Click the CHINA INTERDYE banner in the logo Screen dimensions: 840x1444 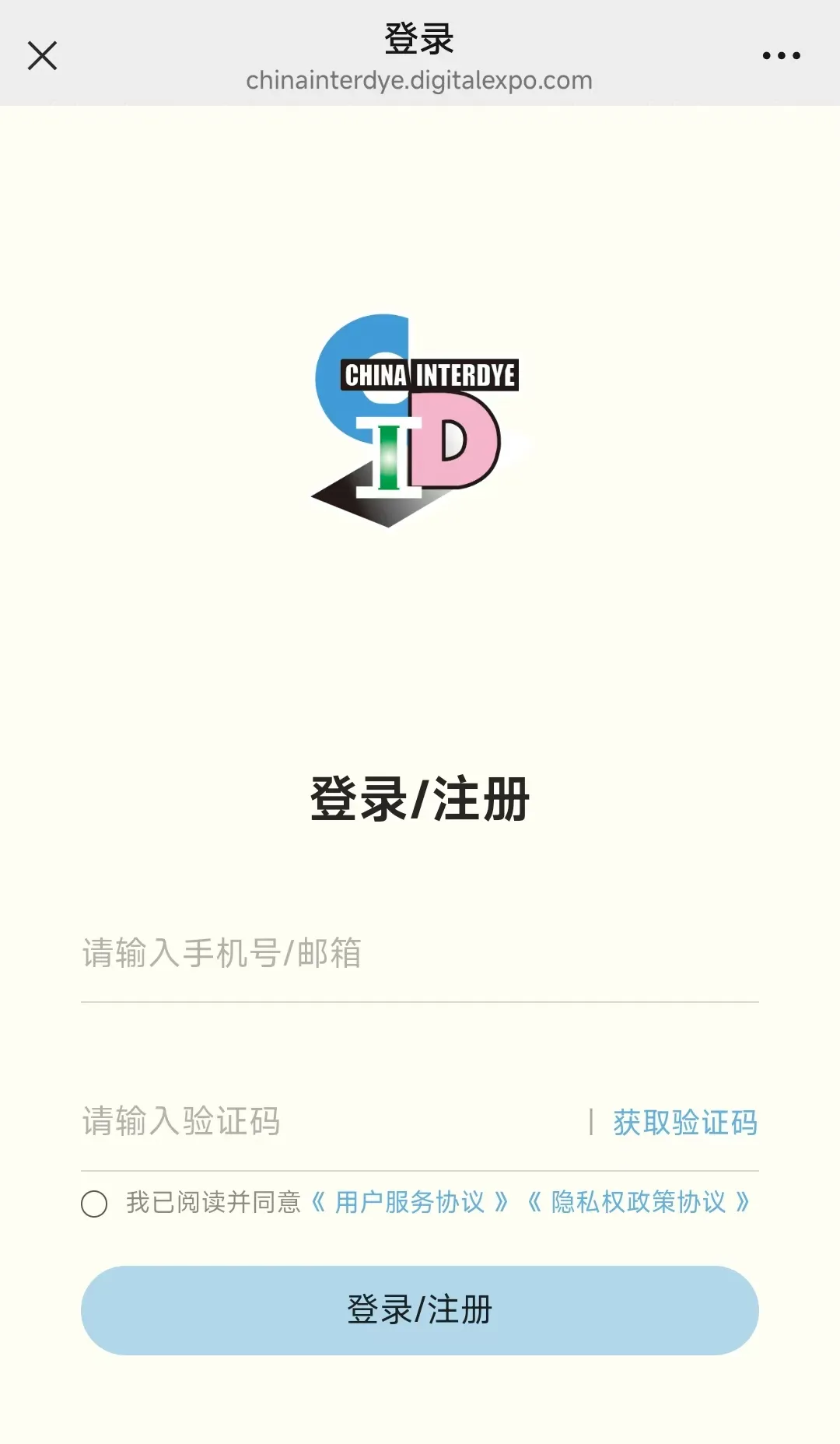point(430,373)
